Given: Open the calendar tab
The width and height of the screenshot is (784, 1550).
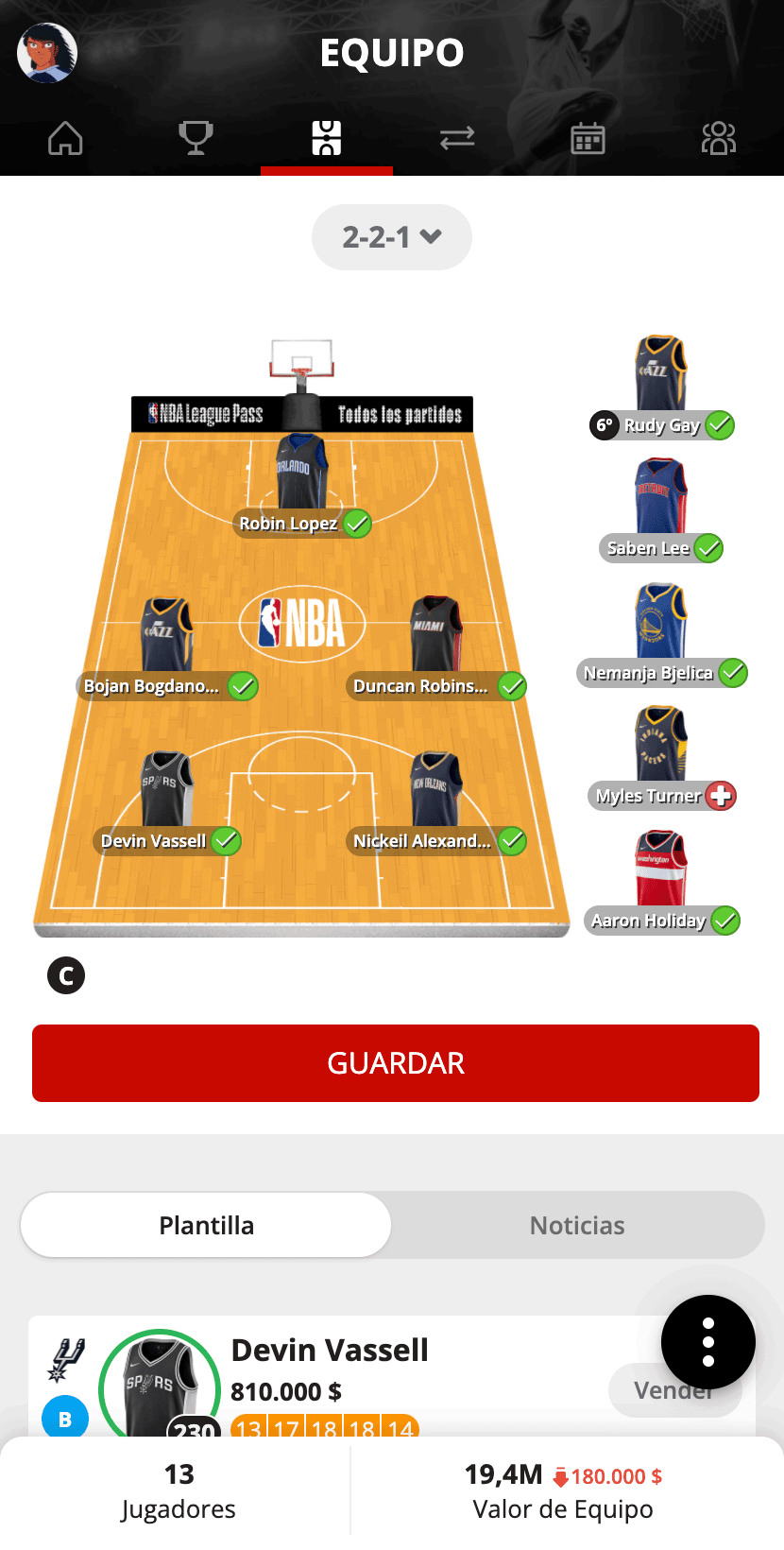Looking at the screenshot, I should [x=588, y=139].
